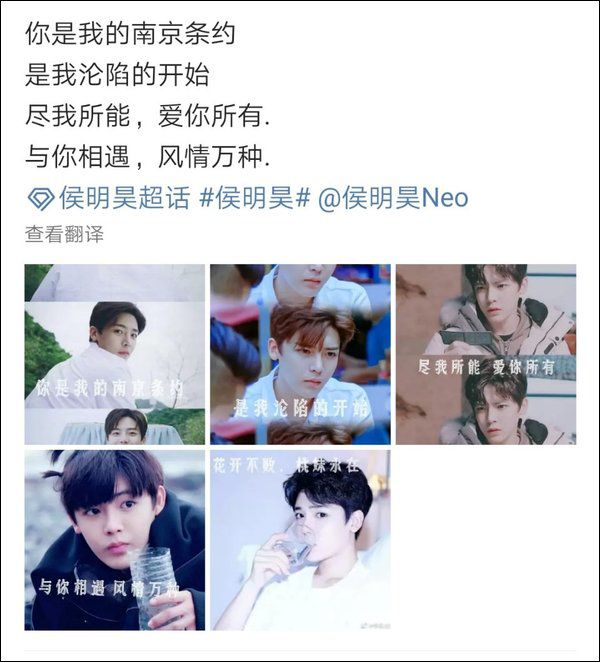Tap 查看翻译 to view translation

pos(64,234)
